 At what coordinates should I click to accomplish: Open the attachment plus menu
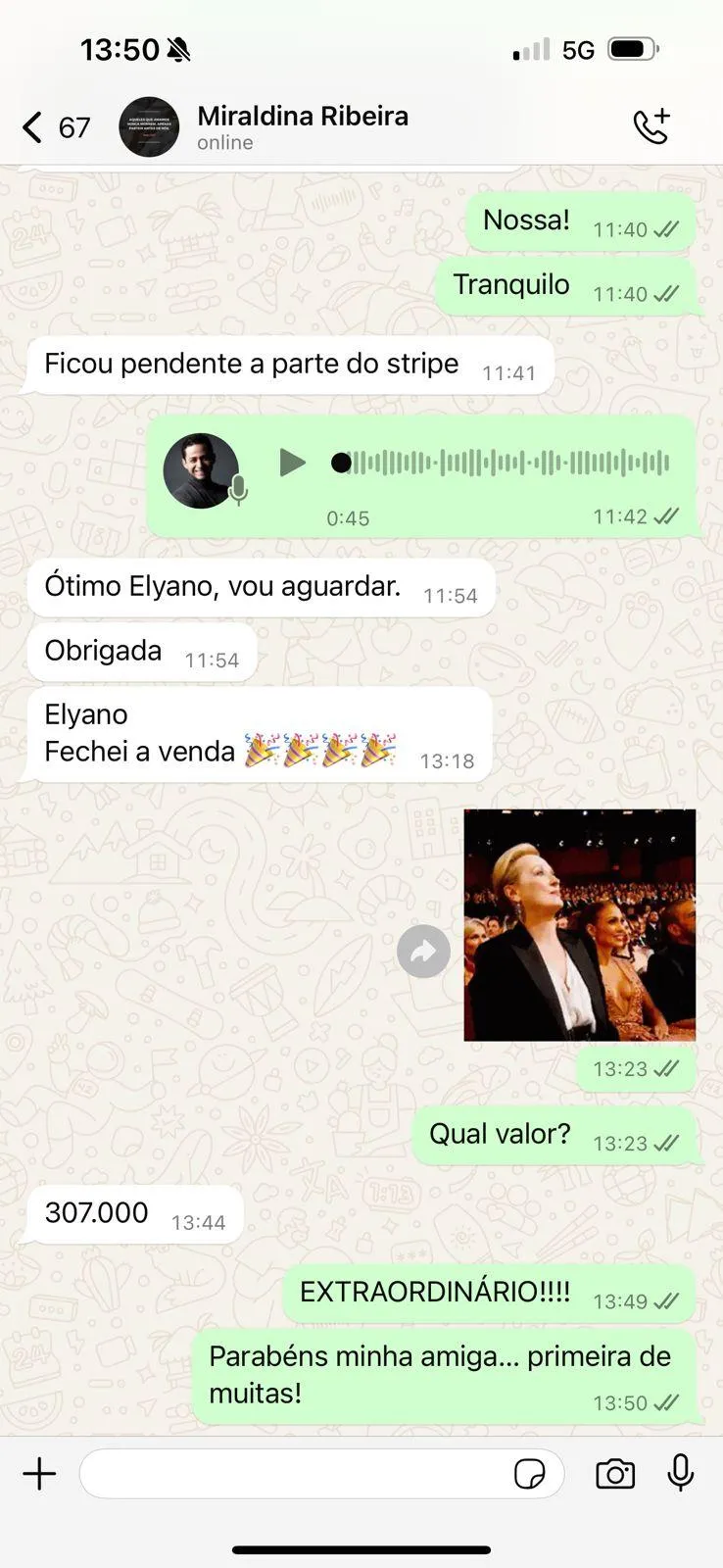[39, 1473]
